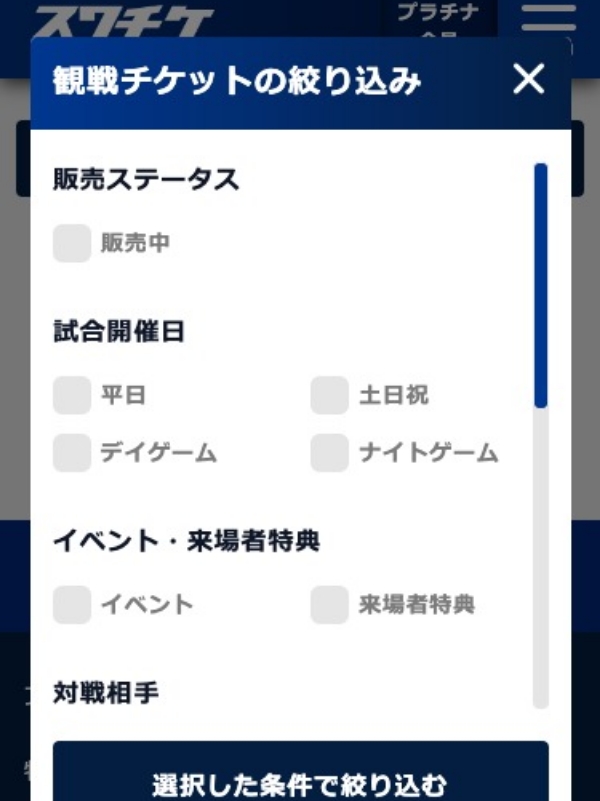Open the hamburger menu

tap(549, 18)
